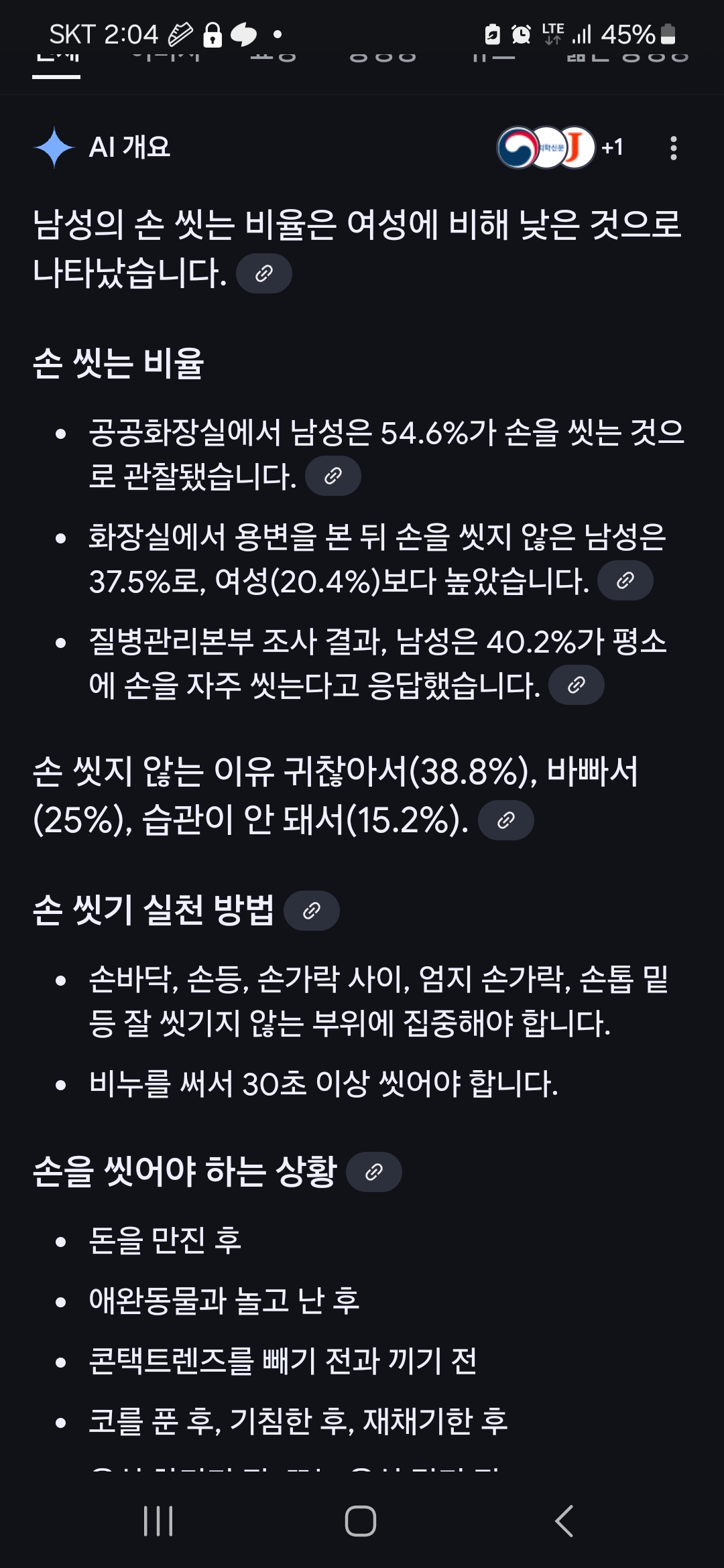724x1568 pixels.
Task: Open source link for the 40.2% survey result
Action: point(576,685)
